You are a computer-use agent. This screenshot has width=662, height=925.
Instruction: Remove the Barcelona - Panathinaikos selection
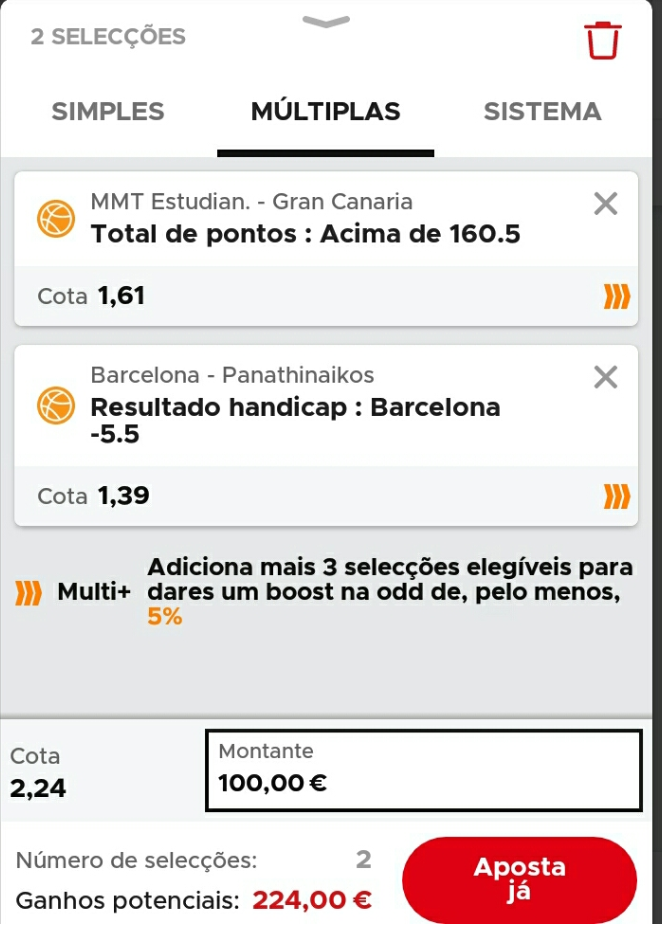[x=605, y=377]
